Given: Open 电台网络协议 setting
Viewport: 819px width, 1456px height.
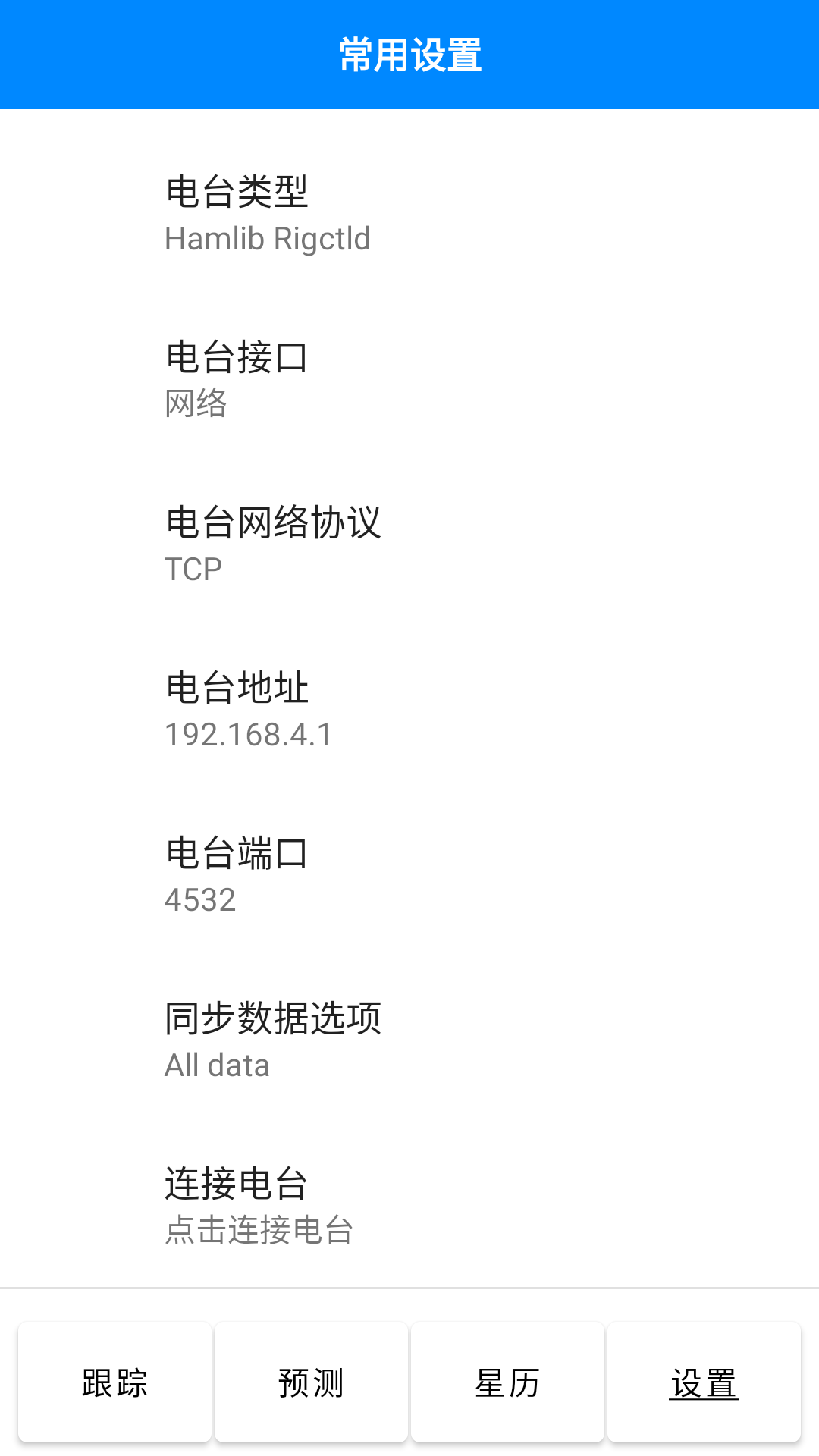Looking at the screenshot, I should 409,544.
